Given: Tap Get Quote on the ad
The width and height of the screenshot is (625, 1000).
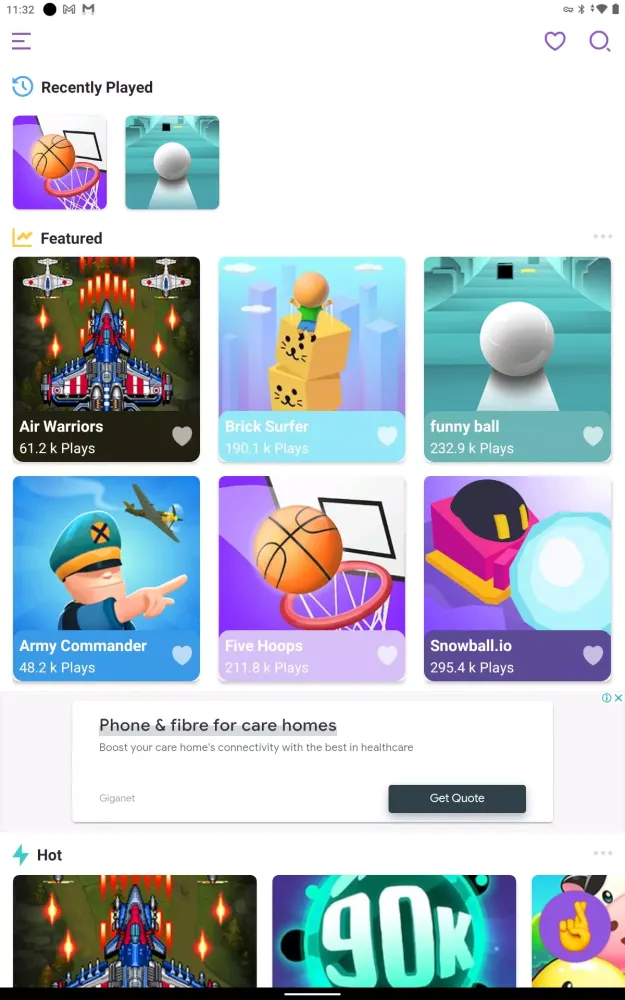Looking at the screenshot, I should [457, 798].
